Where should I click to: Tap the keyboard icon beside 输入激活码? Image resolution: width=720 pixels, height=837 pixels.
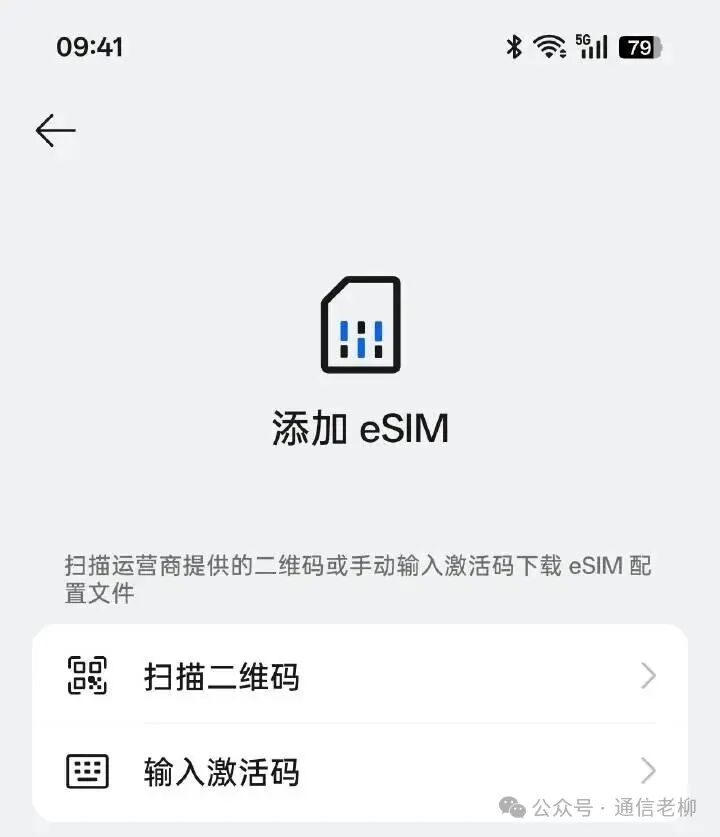click(88, 771)
